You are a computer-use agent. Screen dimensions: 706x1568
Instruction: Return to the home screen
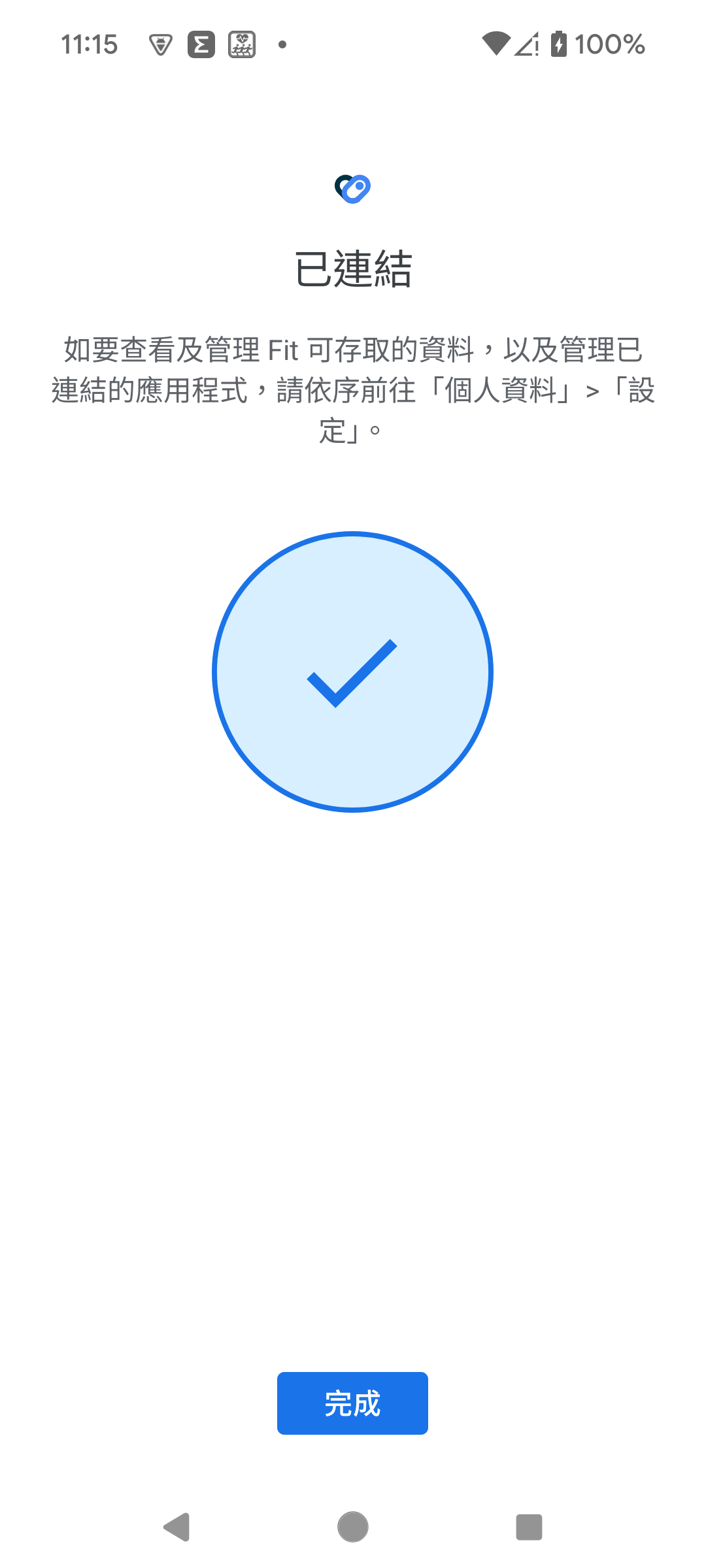(x=353, y=1527)
